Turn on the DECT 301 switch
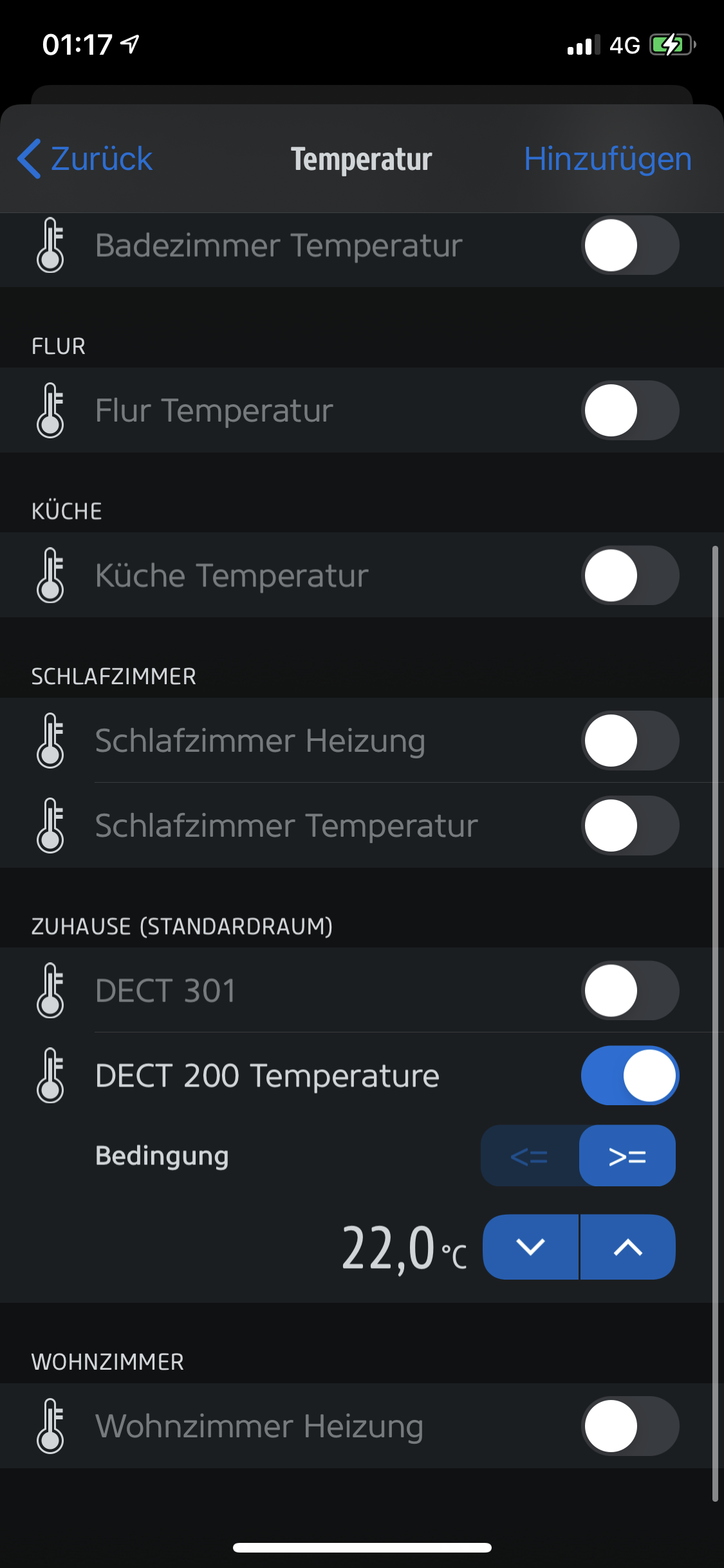The image size is (724, 1568). pos(629,990)
